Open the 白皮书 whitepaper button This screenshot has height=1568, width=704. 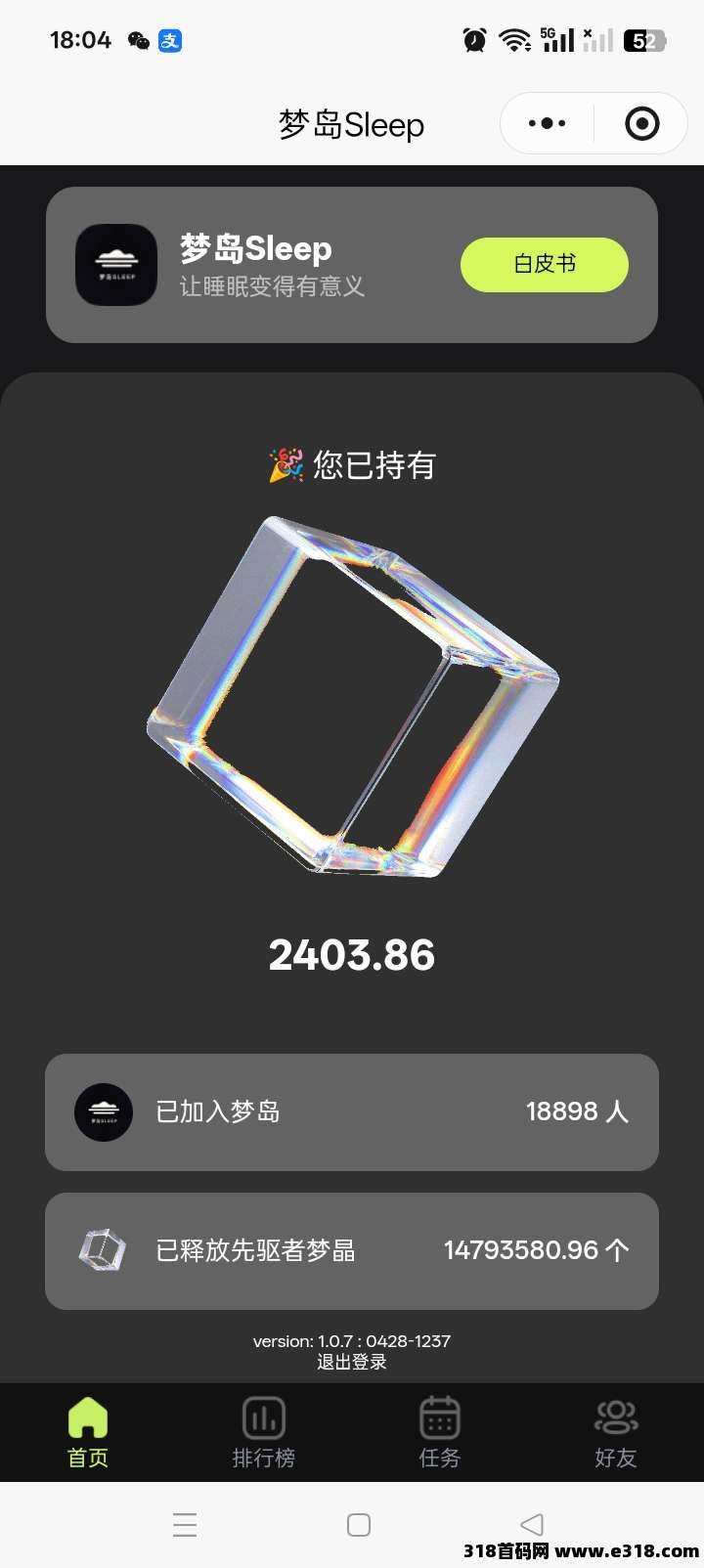[545, 264]
